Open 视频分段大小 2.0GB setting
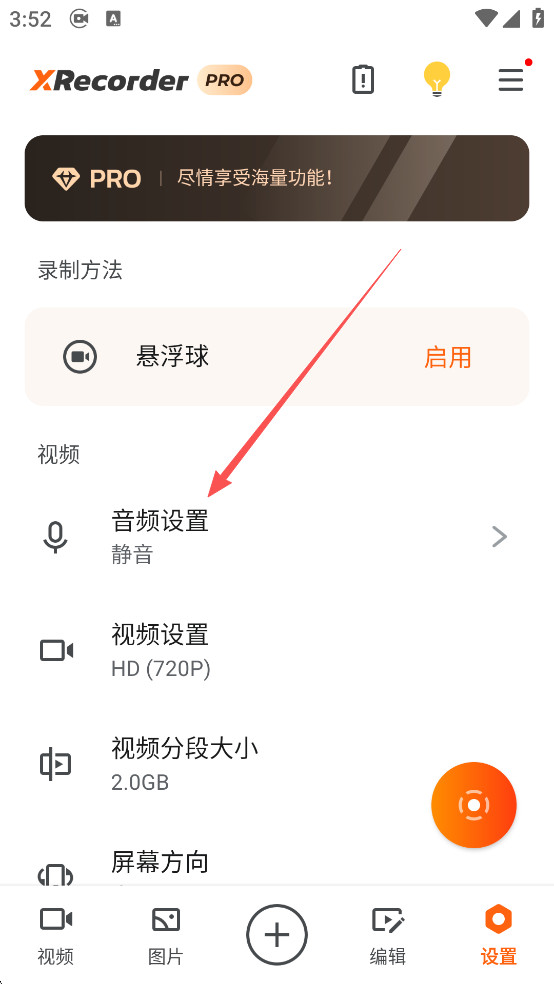 click(277, 764)
